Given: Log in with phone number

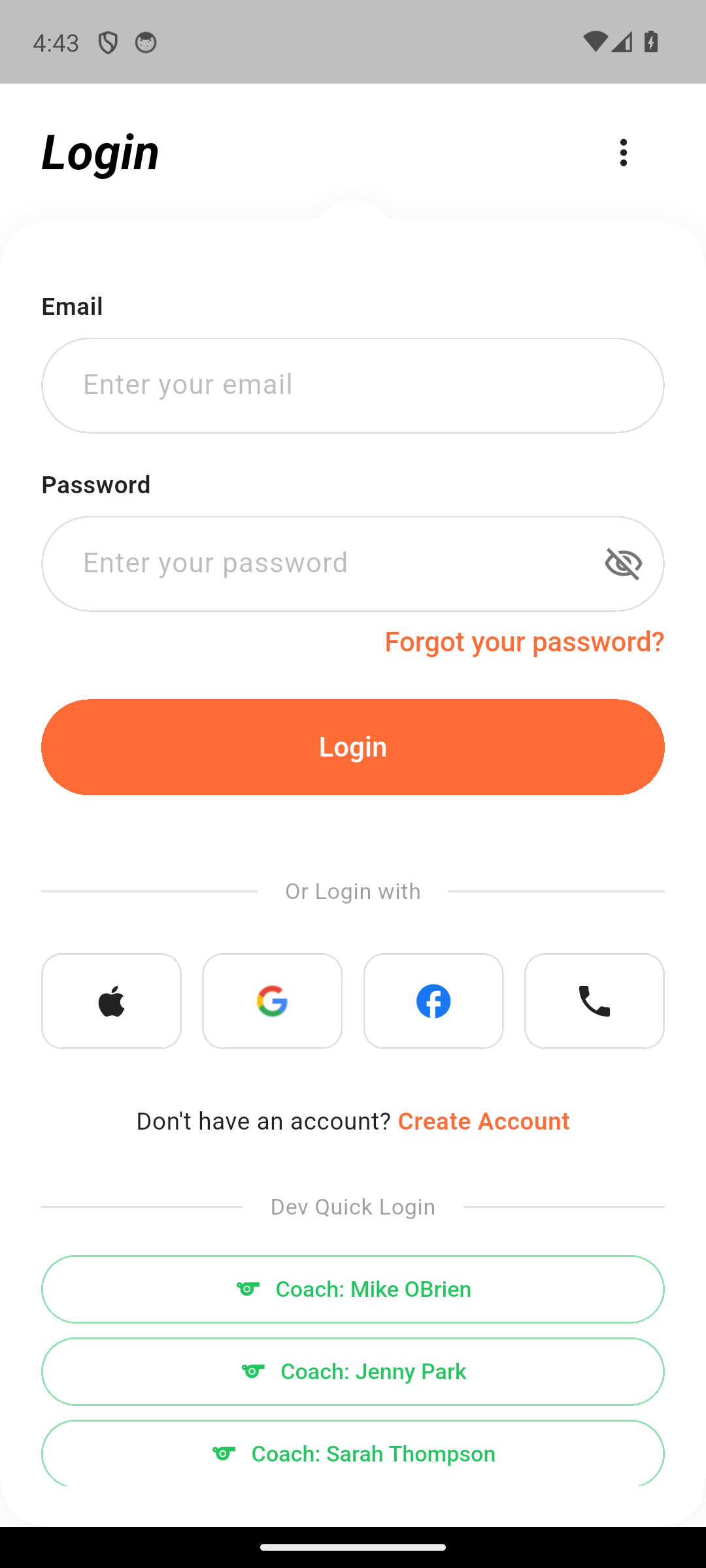Looking at the screenshot, I should [594, 1001].
